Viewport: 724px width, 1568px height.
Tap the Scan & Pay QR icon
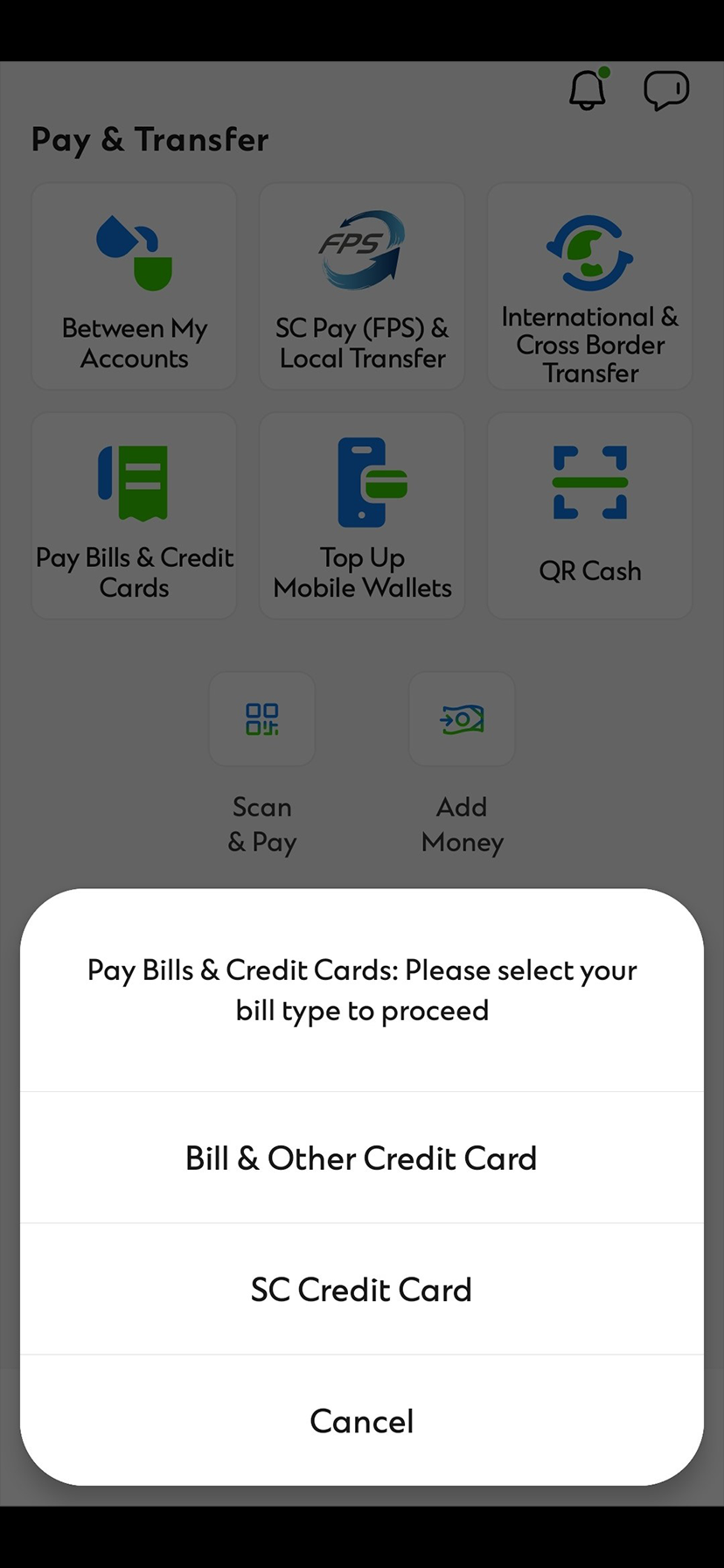261,718
